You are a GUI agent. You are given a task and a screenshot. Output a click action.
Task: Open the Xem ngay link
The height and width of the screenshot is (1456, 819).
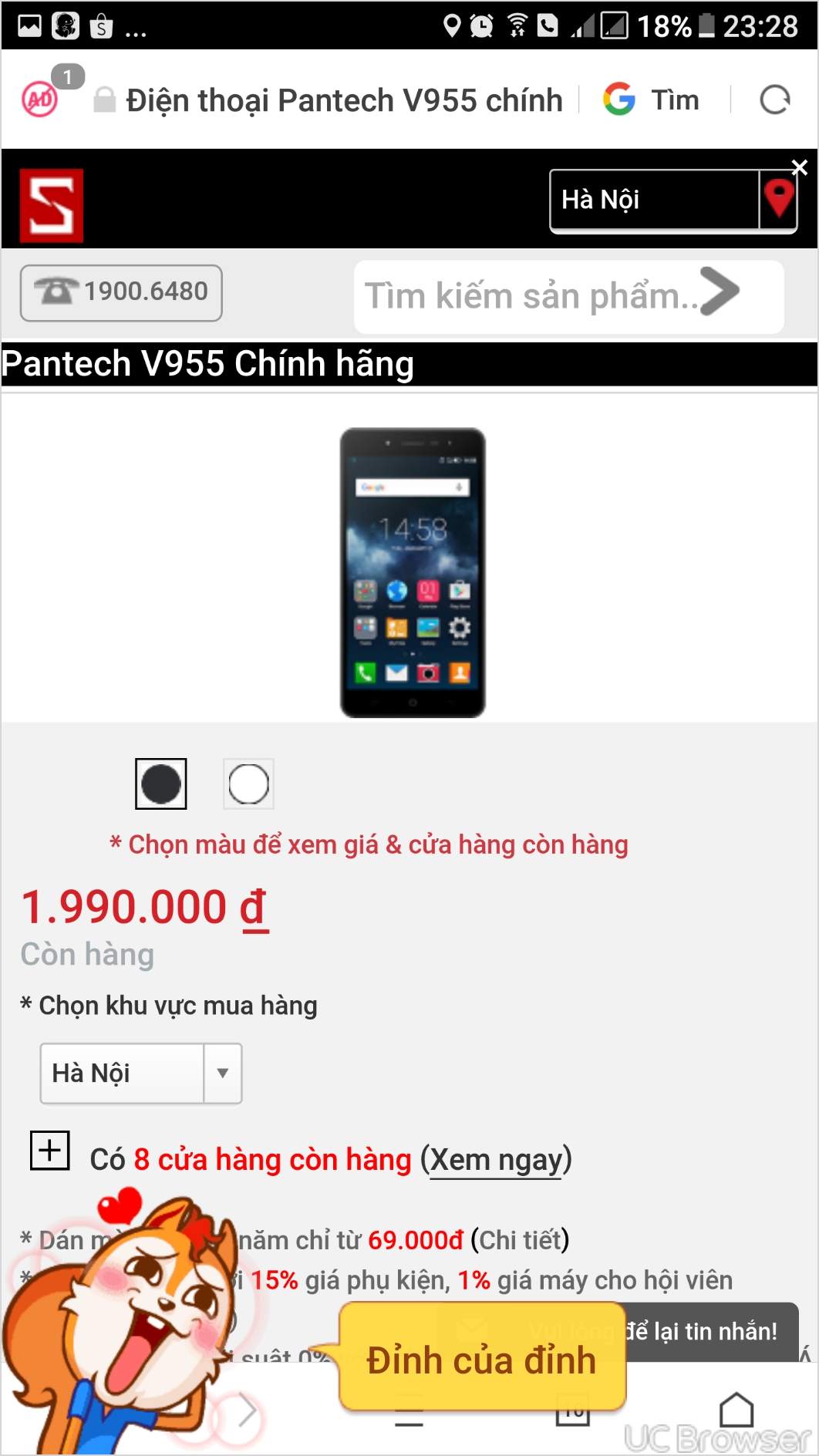click(496, 1160)
